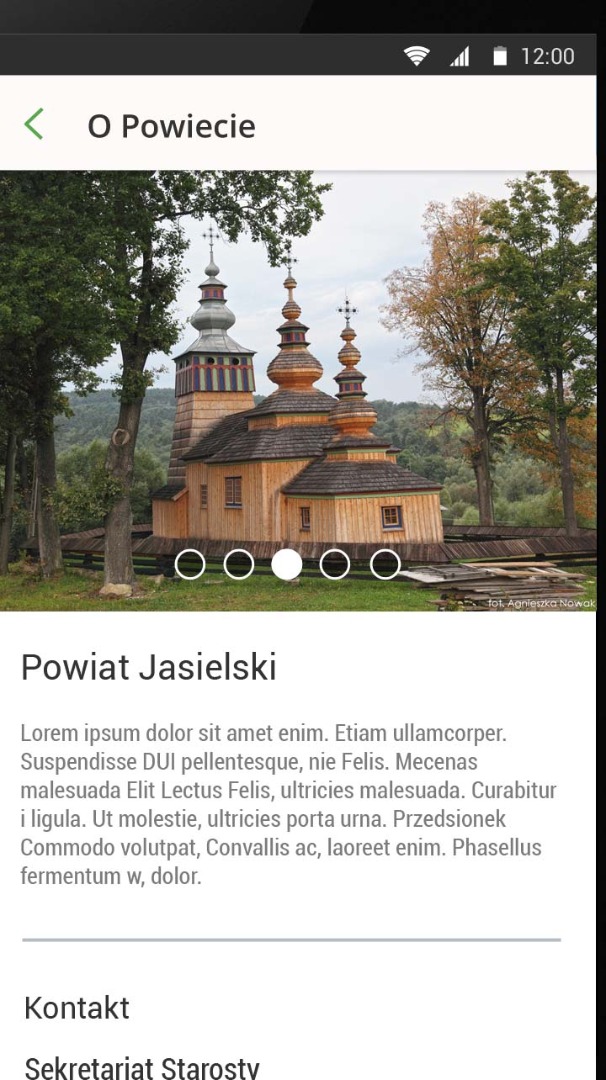Show the fifth carousel image dot
This screenshot has height=1080, width=606.
point(385,564)
